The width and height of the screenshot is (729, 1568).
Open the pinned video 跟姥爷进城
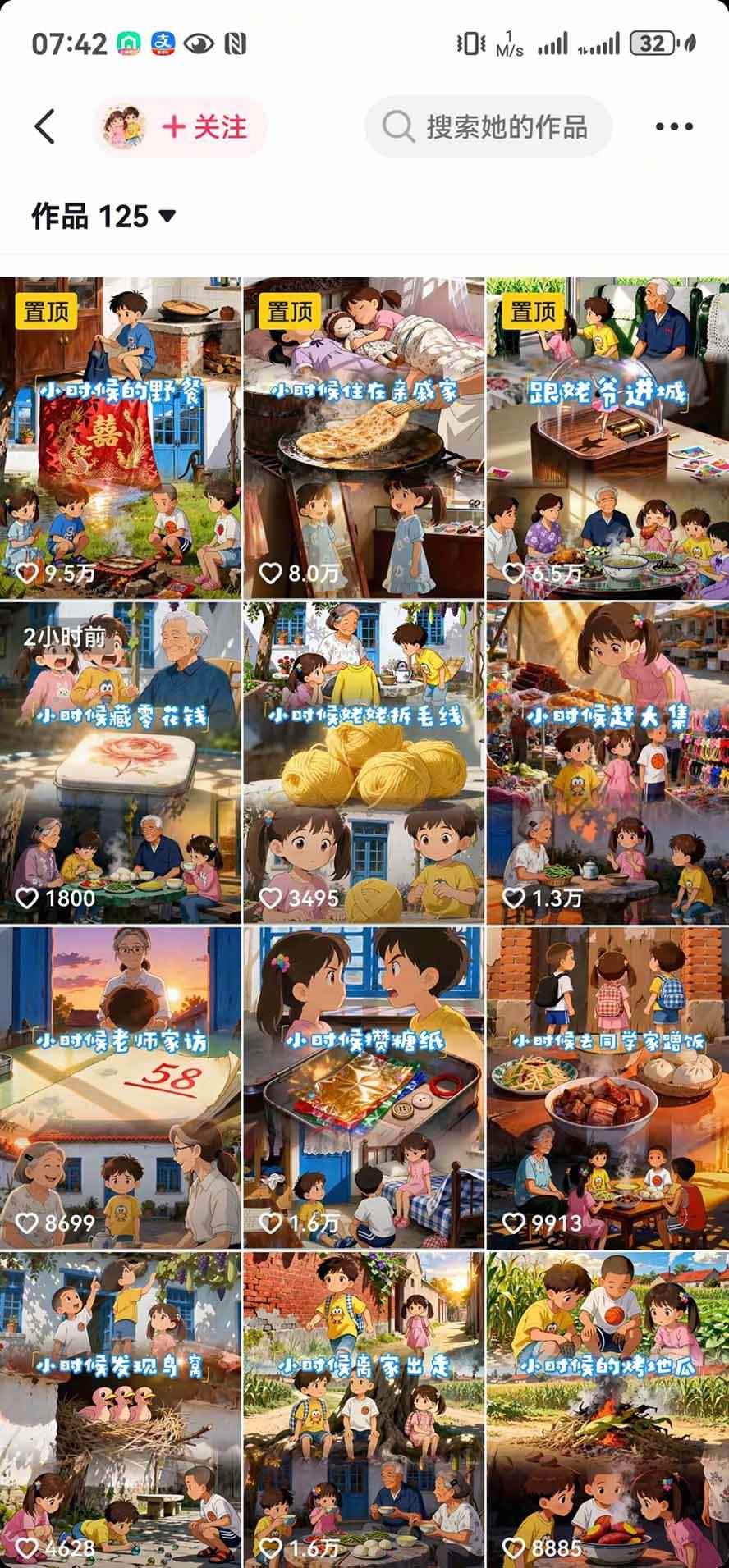coord(607,438)
